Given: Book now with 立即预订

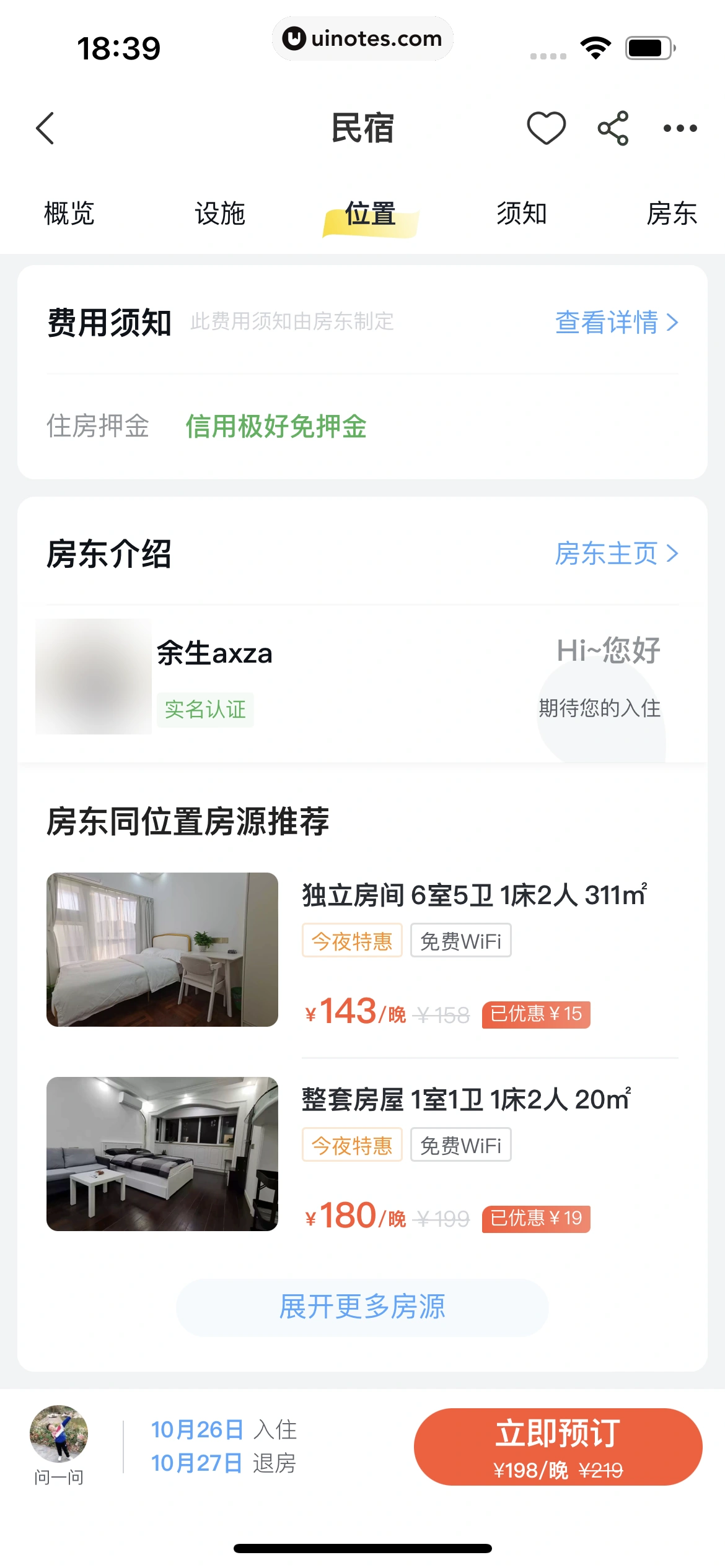Looking at the screenshot, I should click(x=558, y=1446).
